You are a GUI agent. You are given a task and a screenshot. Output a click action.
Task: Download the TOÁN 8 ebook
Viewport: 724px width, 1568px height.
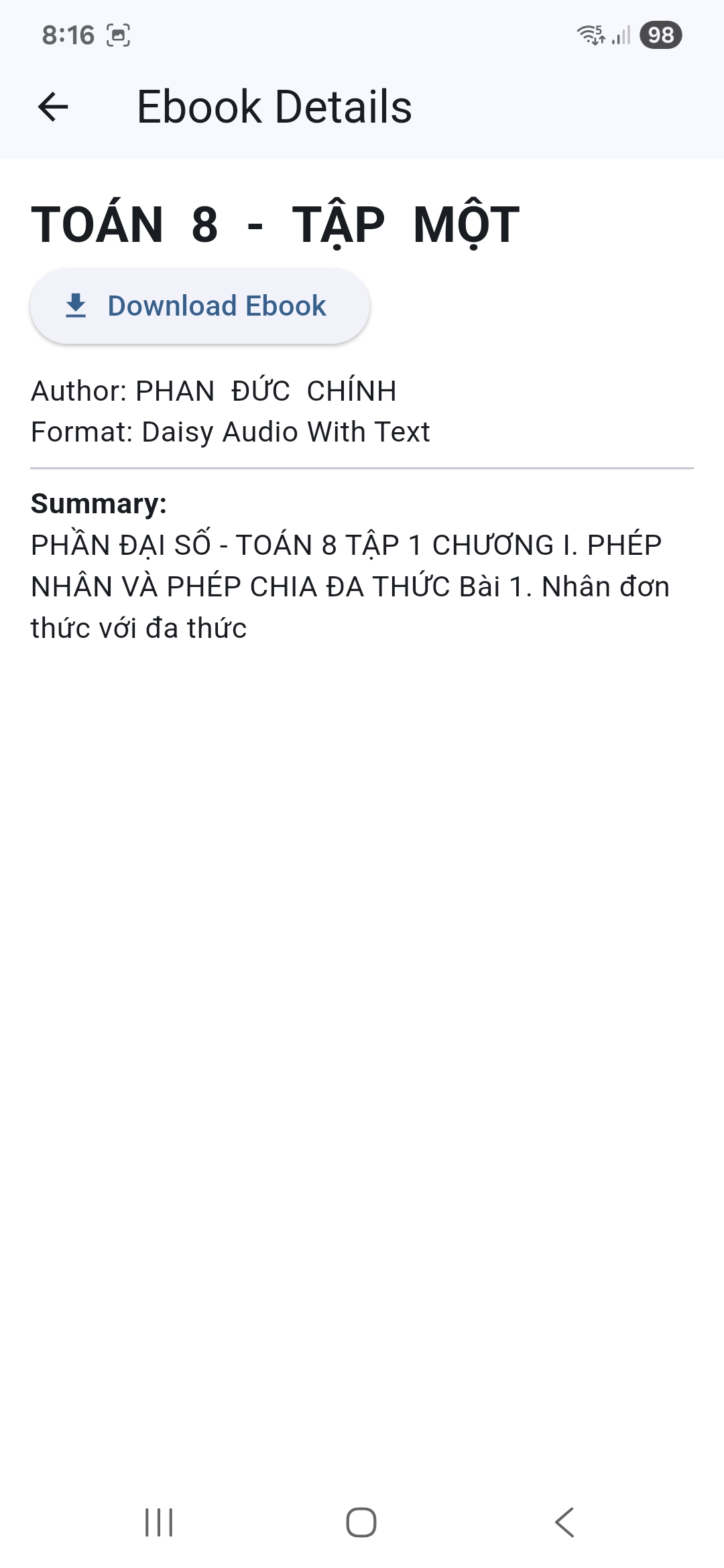200,306
